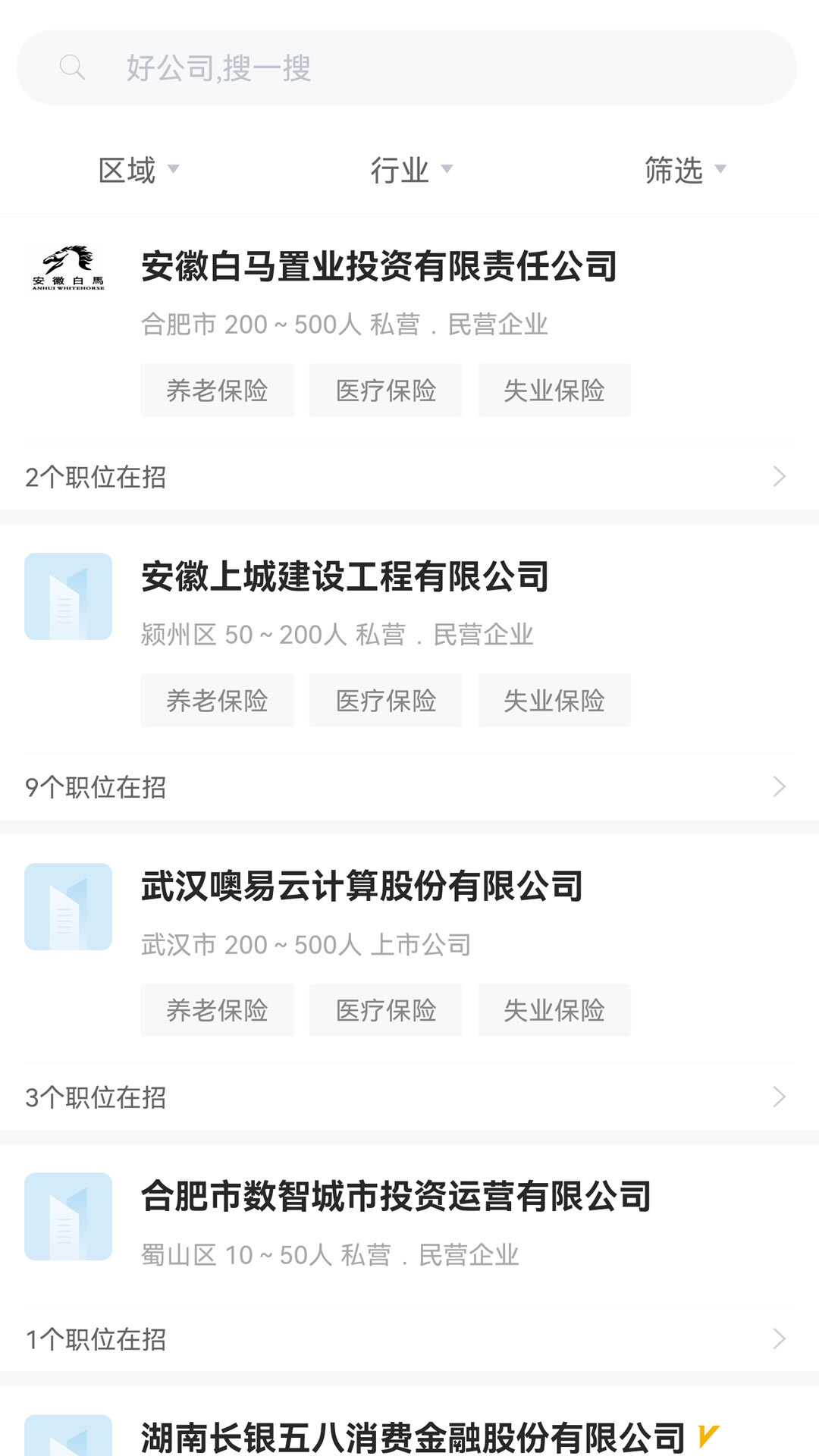Expand the 行业 dropdown
Image resolution: width=819 pixels, height=1456 pixels.
[409, 170]
